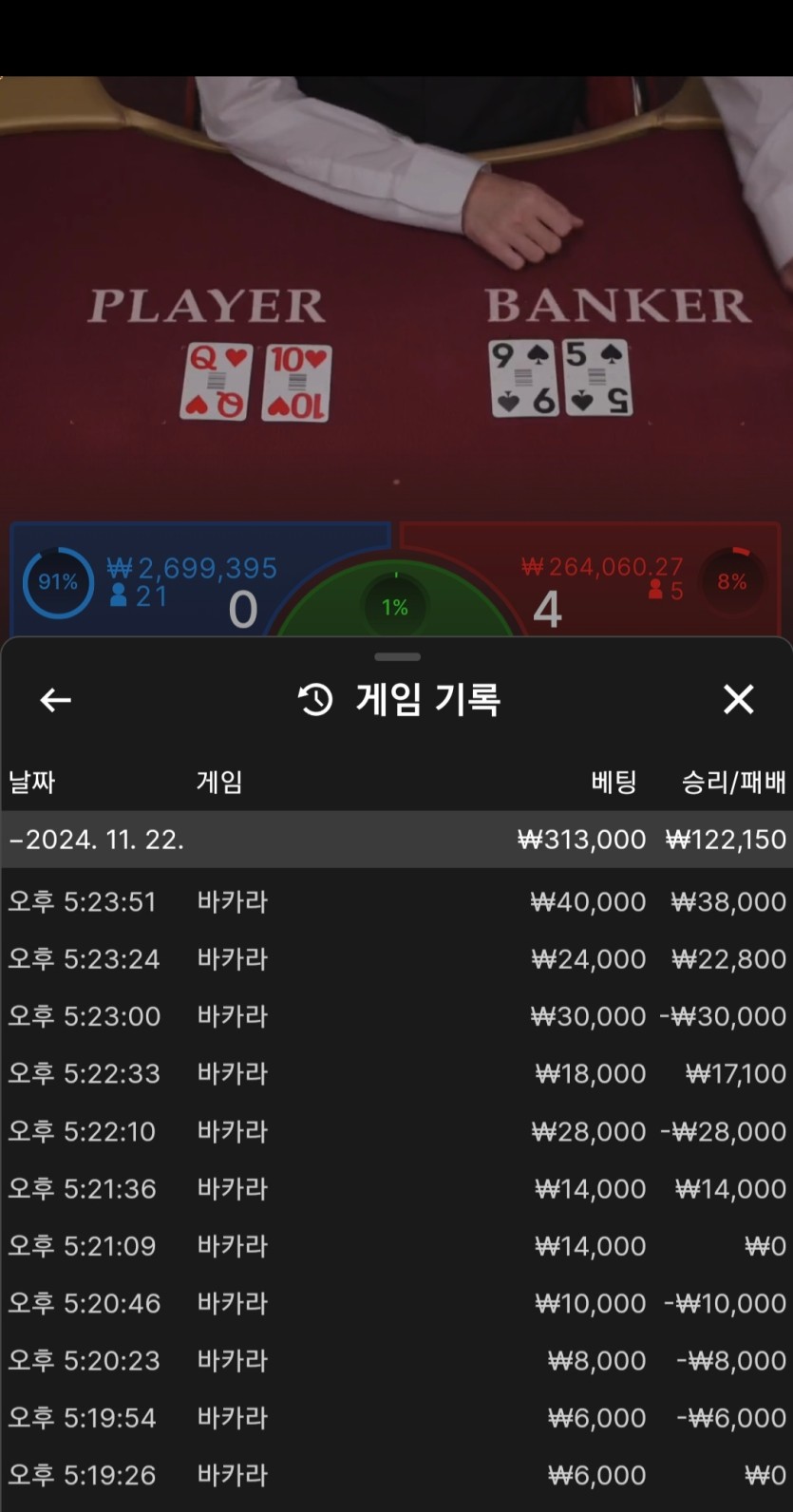
Task: Collapse the 2024. 11. 22. date group
Action: (95, 840)
